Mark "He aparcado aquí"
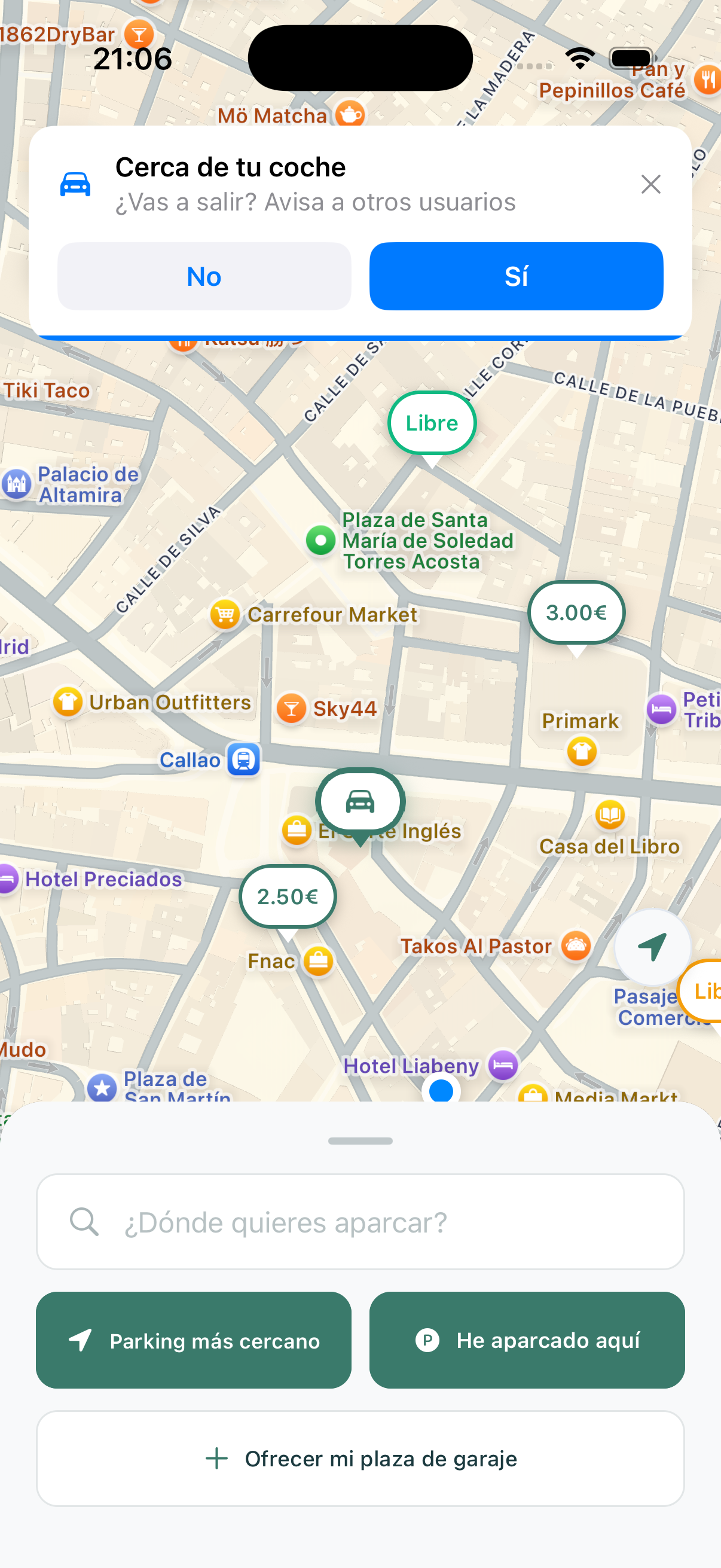 tap(527, 1340)
